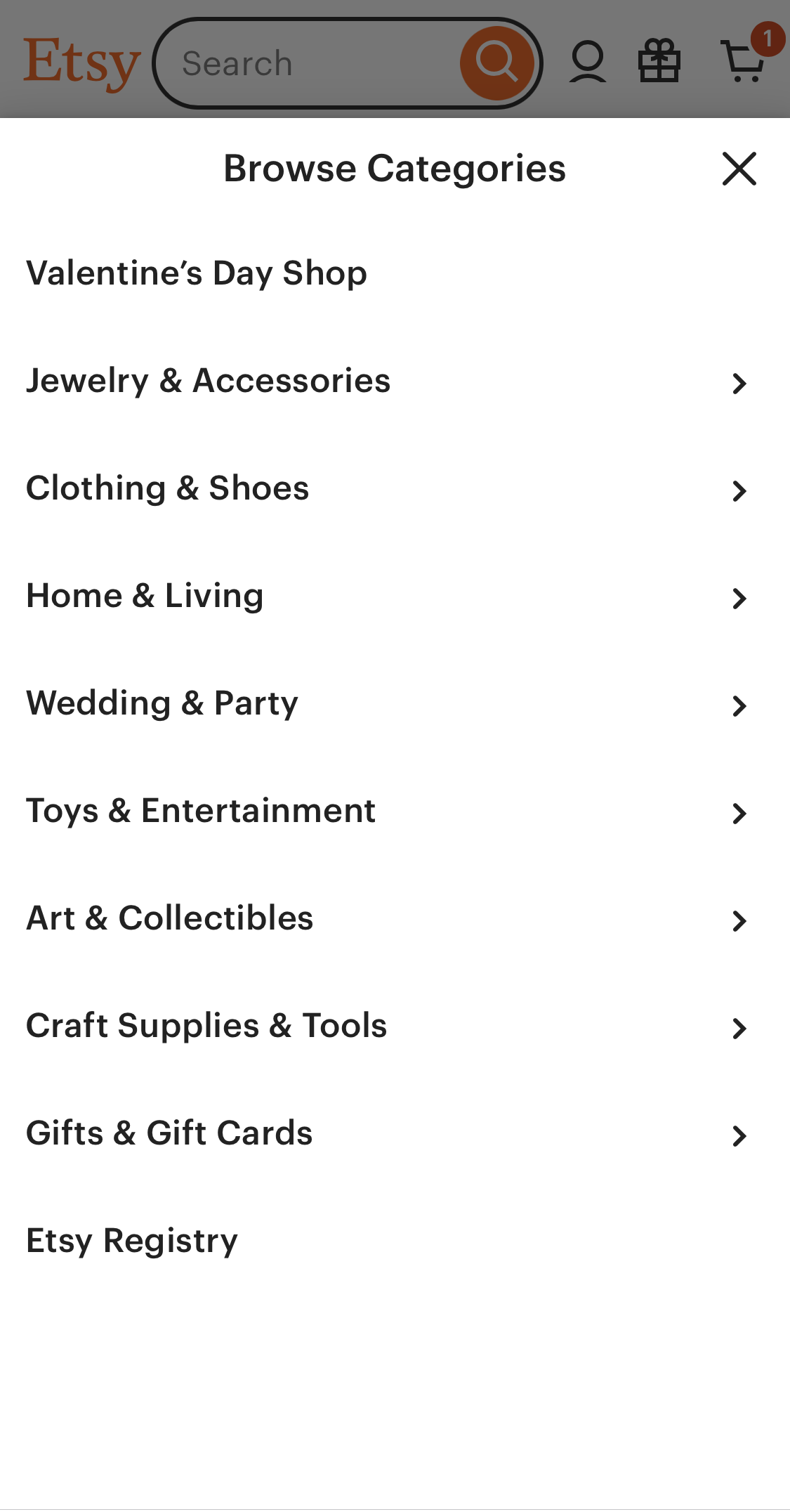Close the Browse Categories panel
Viewport: 790px width, 1512px height.
[738, 169]
